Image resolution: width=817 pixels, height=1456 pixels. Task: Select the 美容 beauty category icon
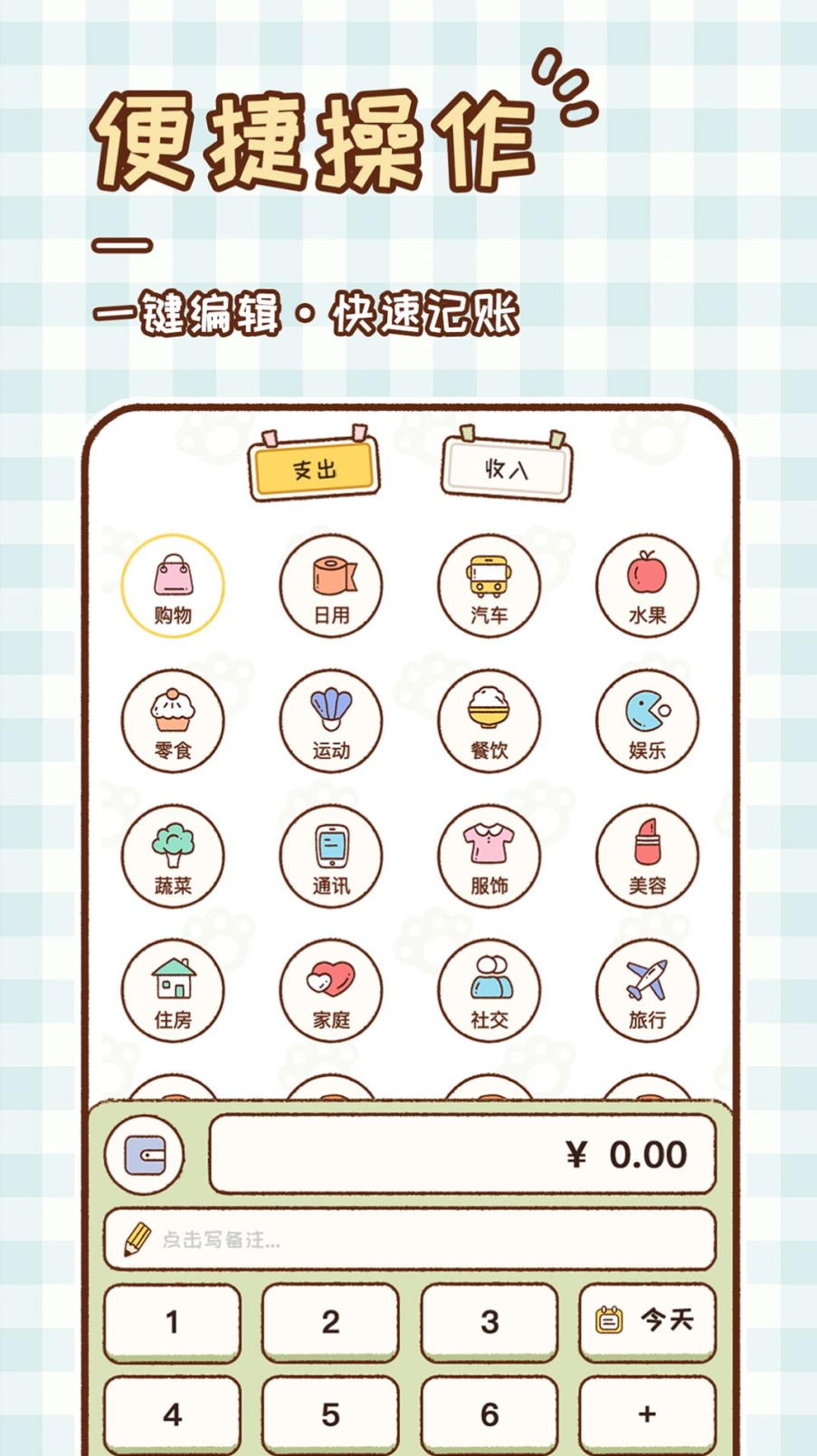coord(647,857)
